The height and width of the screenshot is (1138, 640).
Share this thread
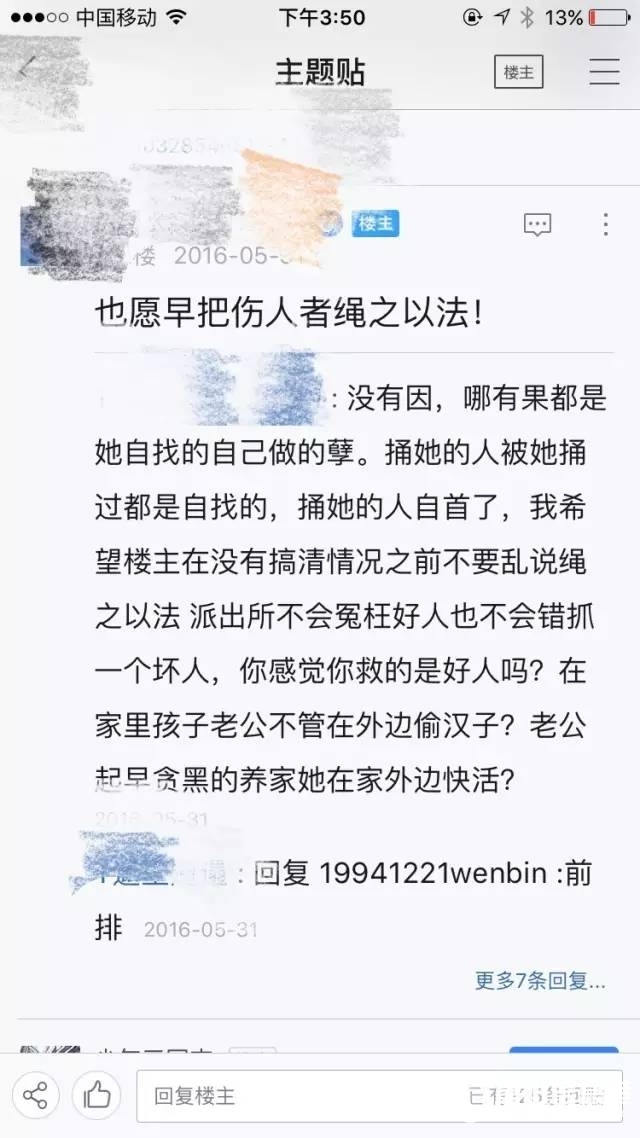point(35,1096)
